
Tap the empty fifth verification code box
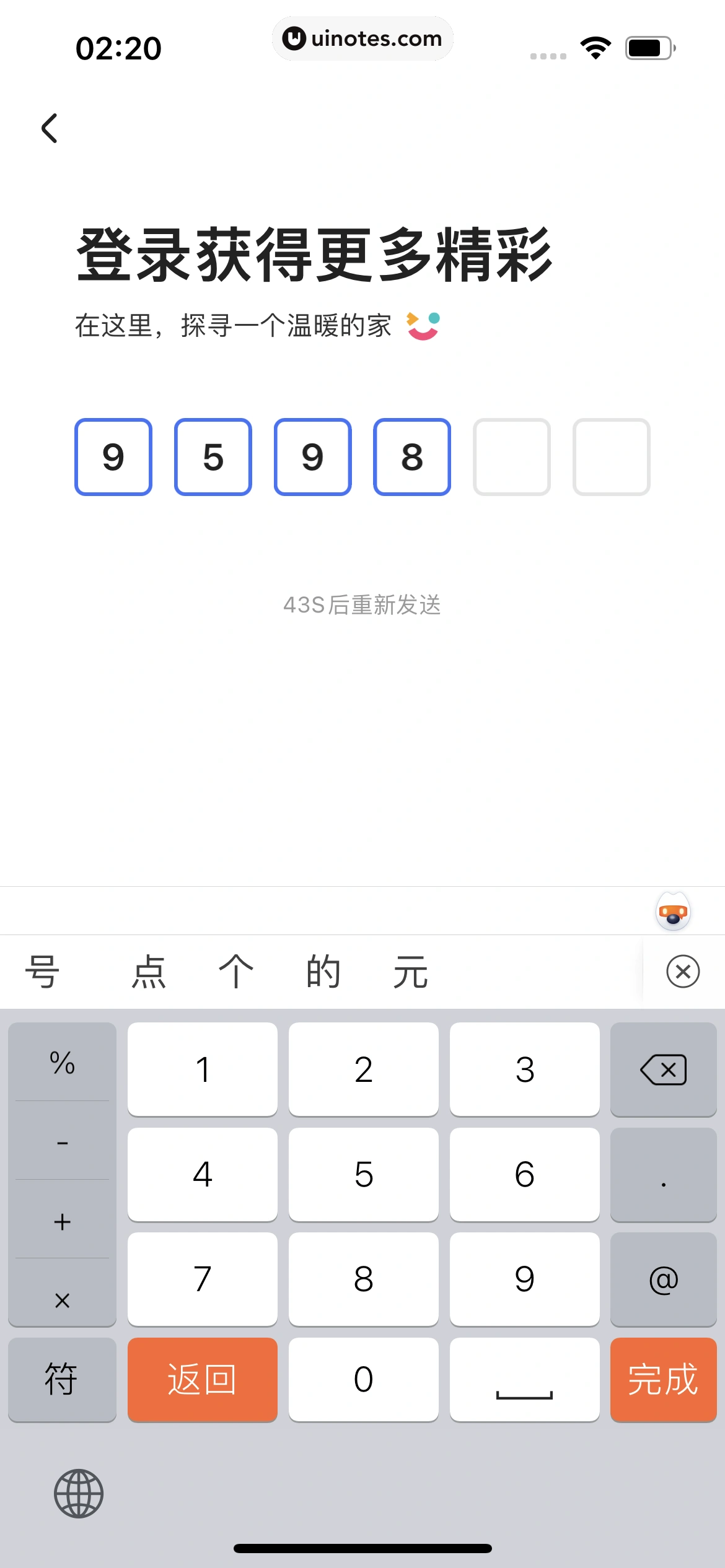point(511,456)
